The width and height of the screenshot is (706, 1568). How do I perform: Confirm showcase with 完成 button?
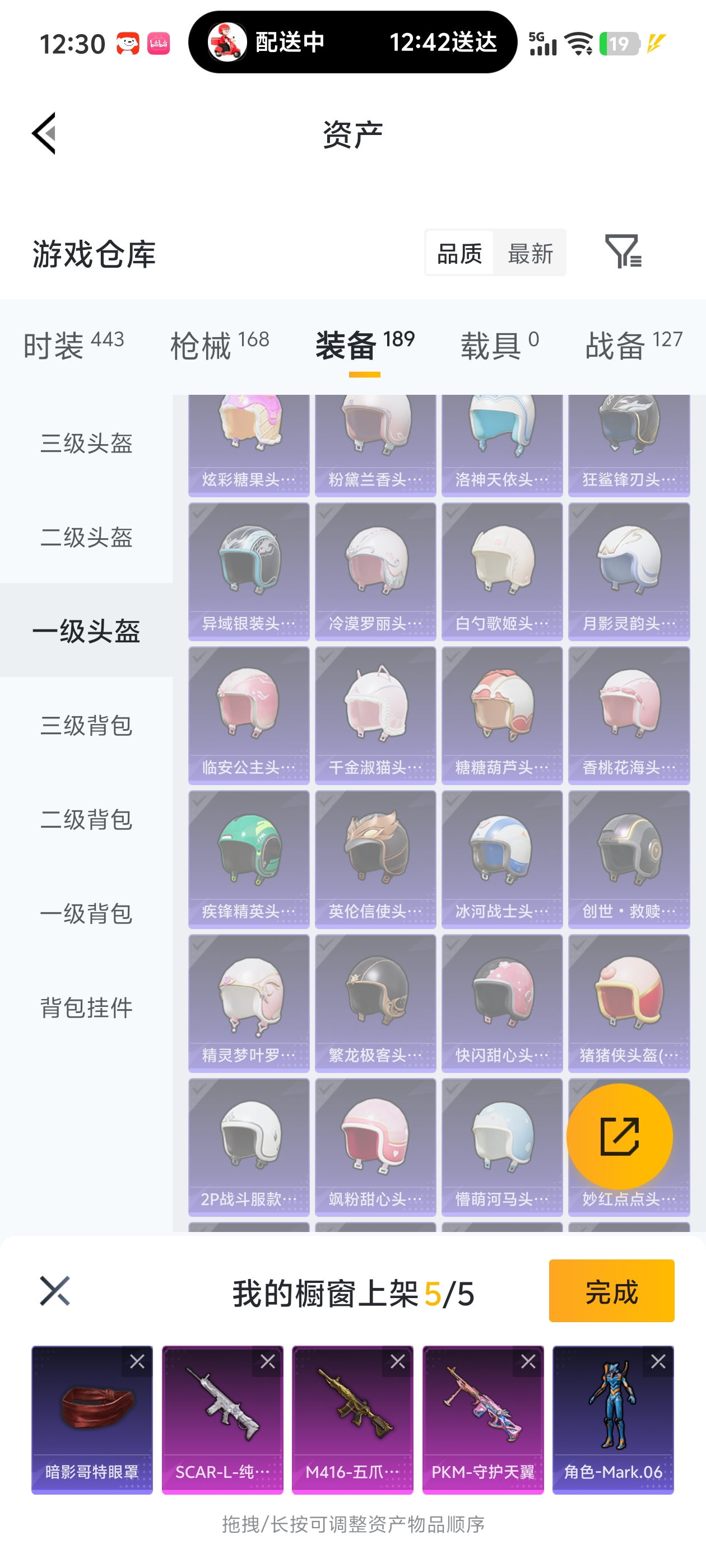611,1291
